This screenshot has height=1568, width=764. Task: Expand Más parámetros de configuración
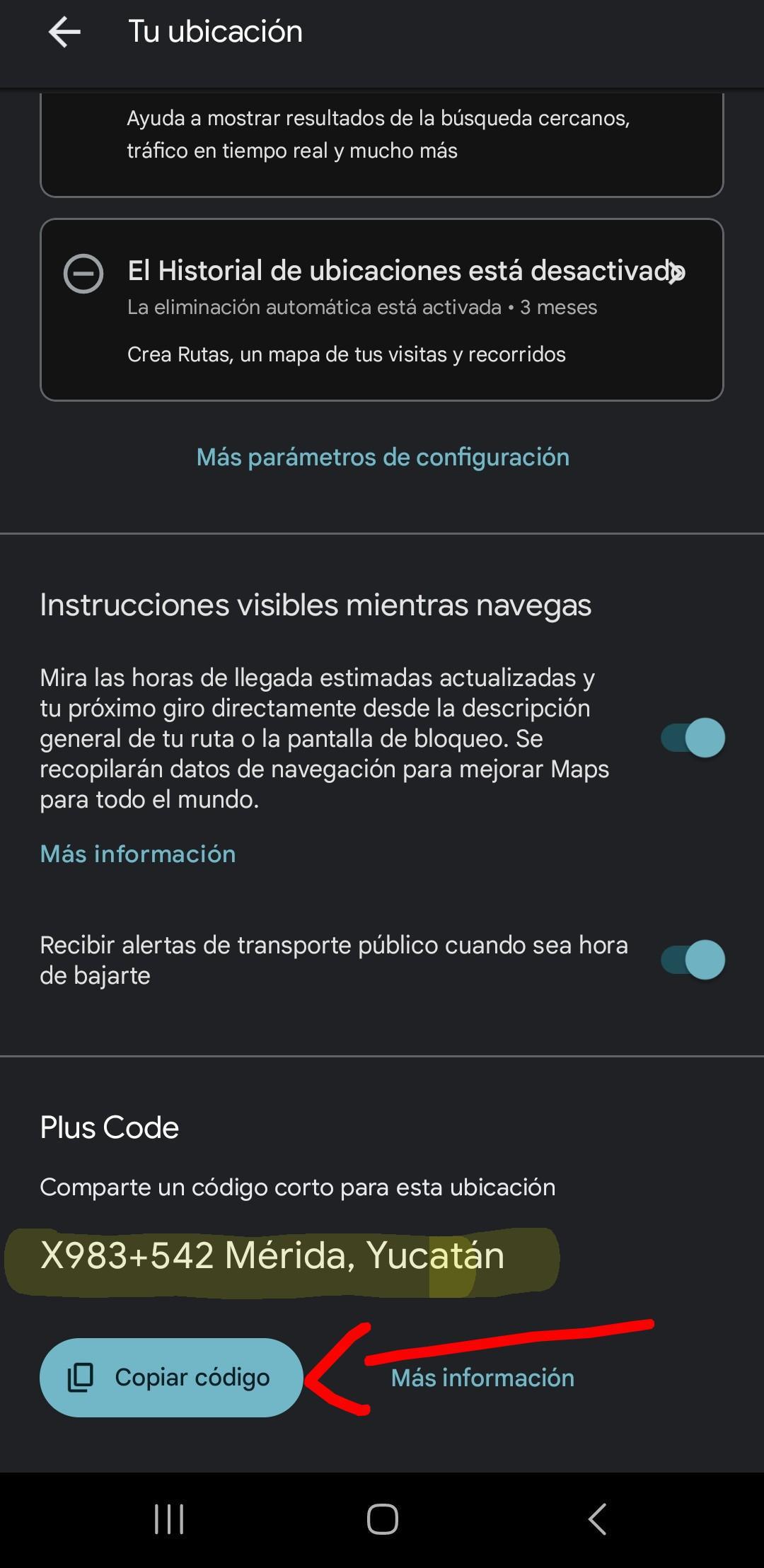[382, 457]
